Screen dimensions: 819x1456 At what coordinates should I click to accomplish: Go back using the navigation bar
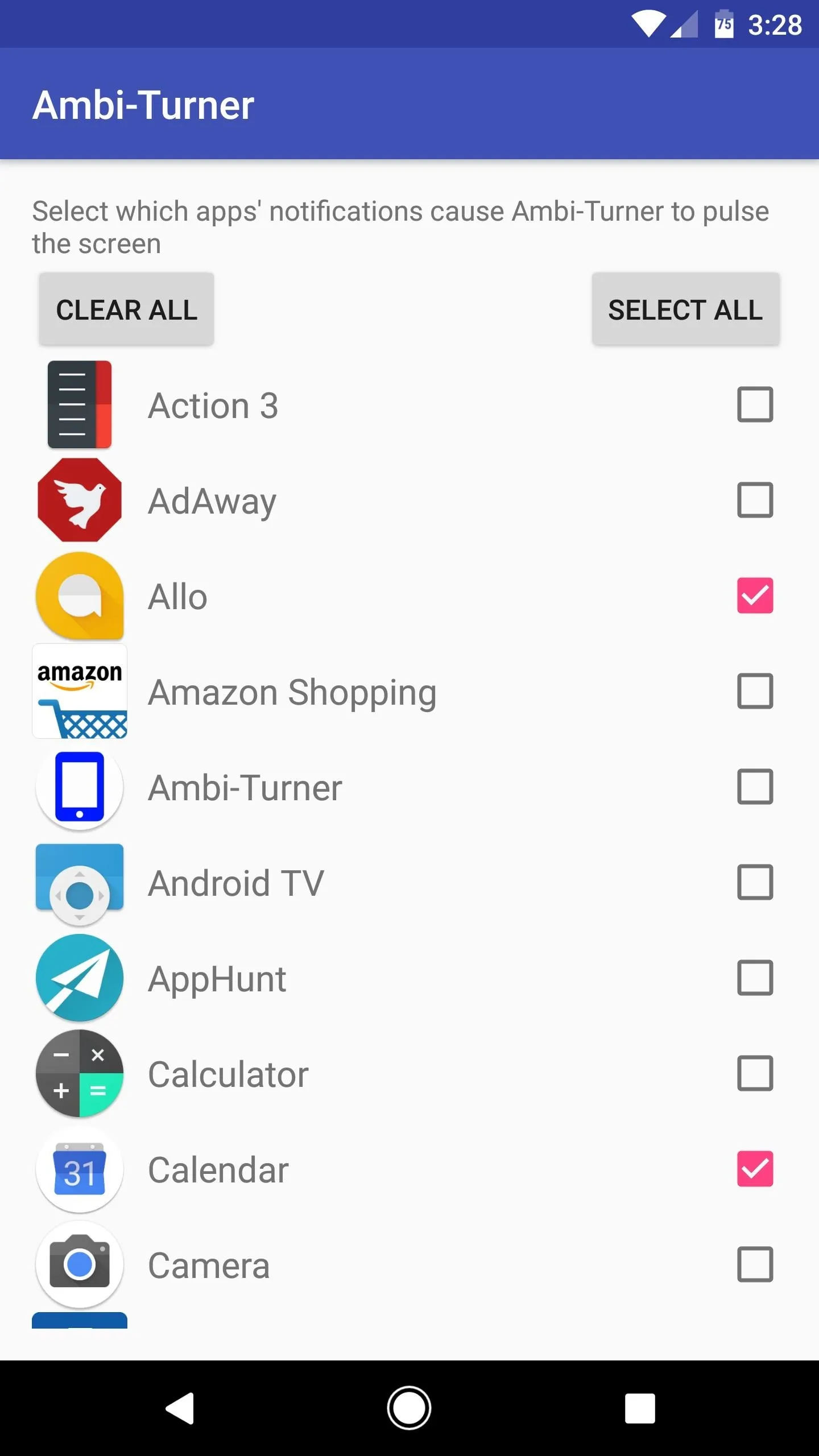coord(180,1408)
